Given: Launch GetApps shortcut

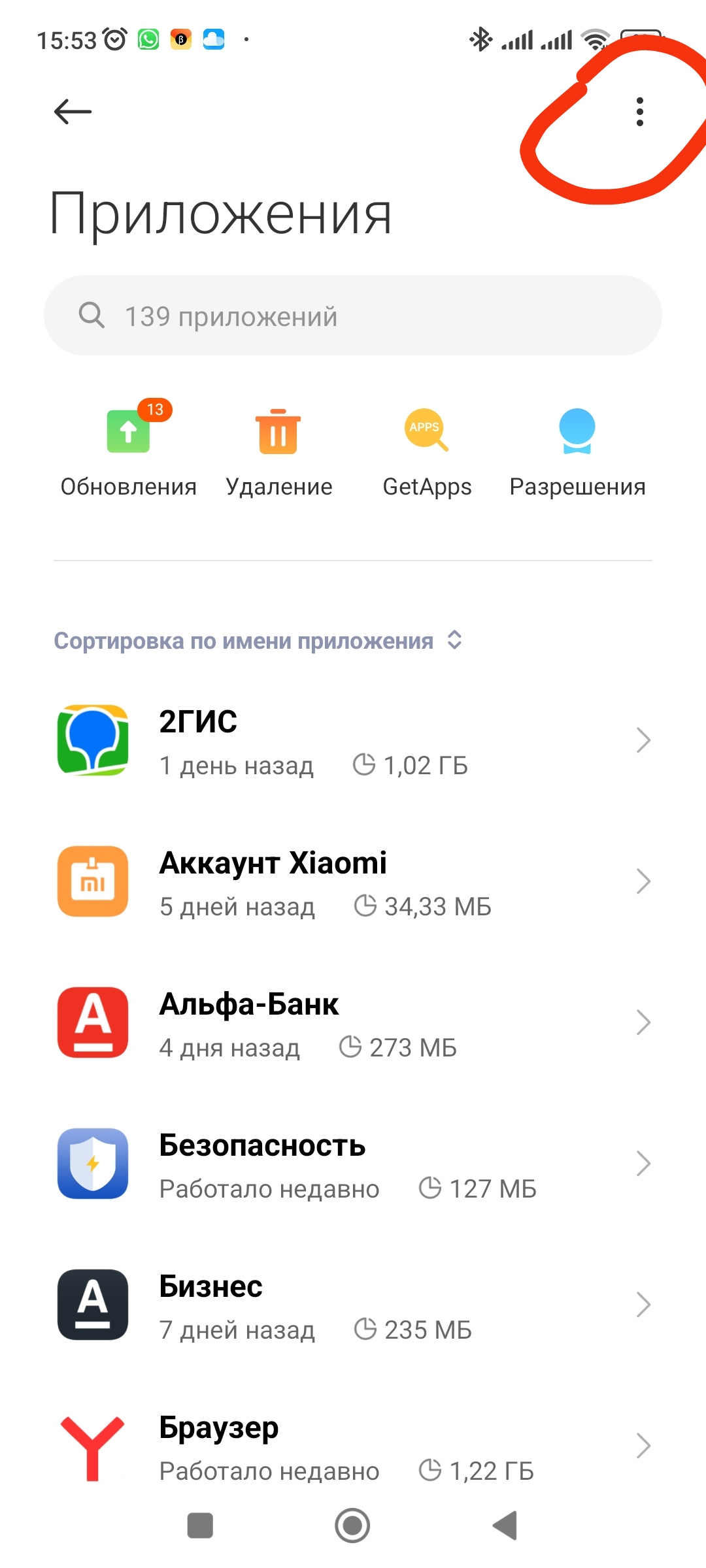Looking at the screenshot, I should coord(427,451).
